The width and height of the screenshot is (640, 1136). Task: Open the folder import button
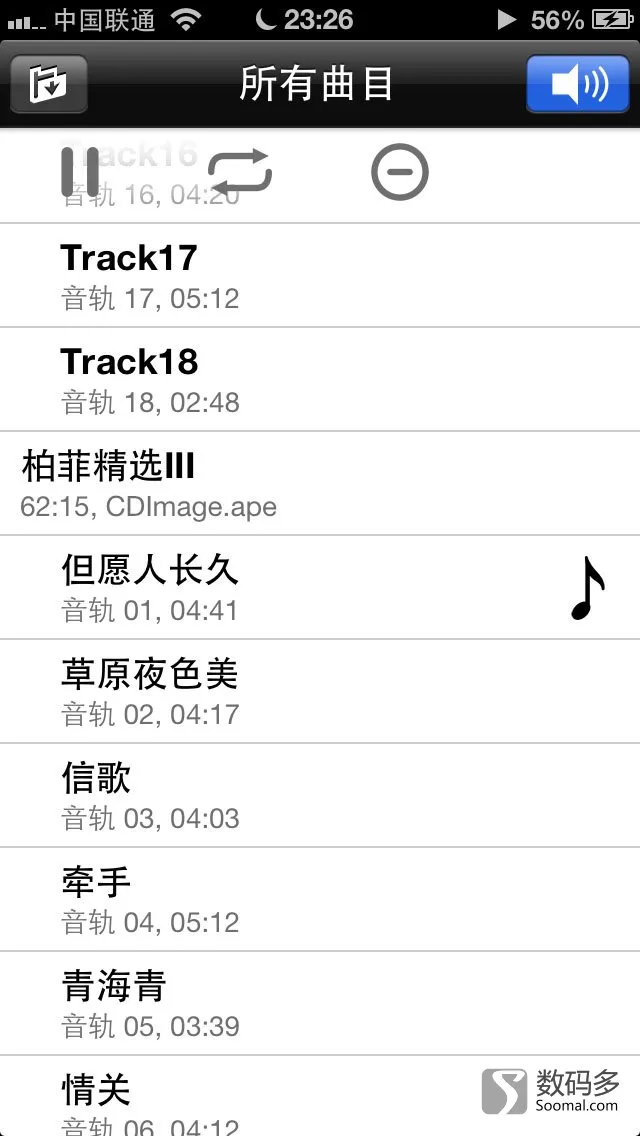49,84
